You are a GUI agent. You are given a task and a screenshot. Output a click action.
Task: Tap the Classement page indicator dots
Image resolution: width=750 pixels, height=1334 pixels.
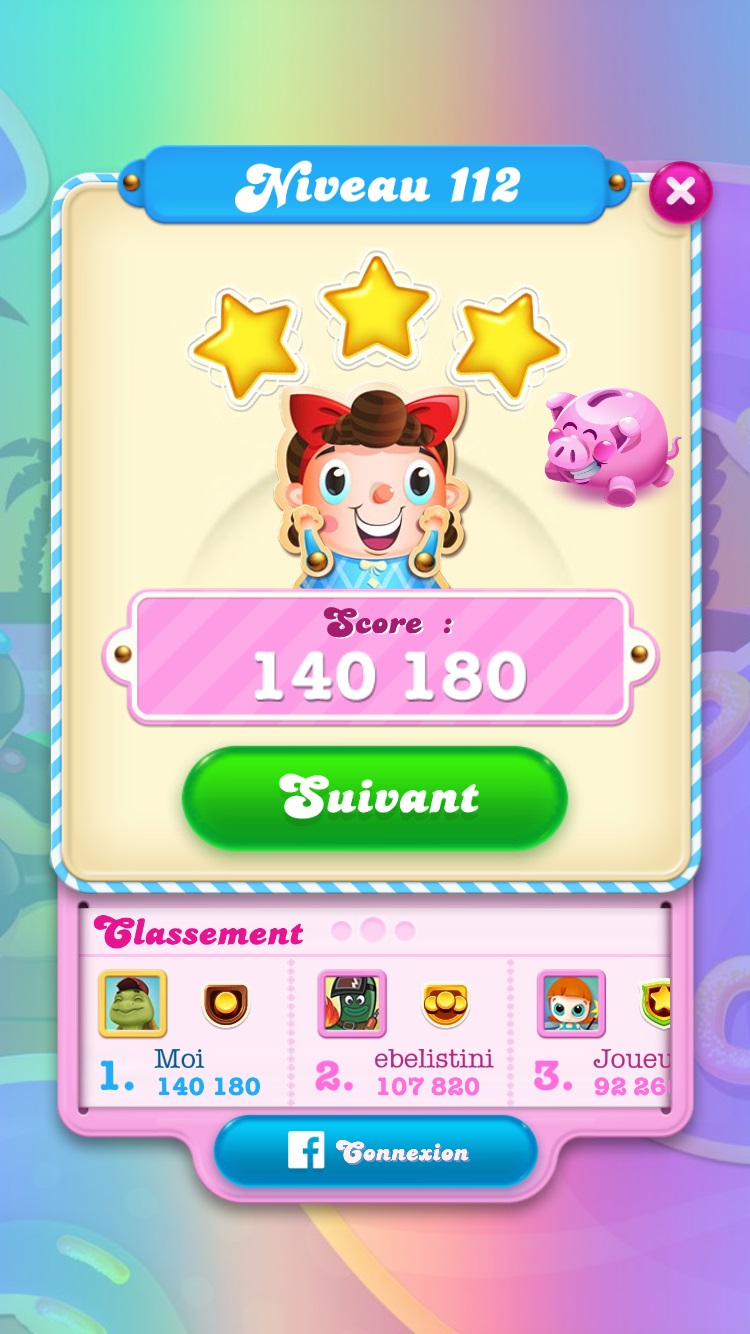(x=372, y=931)
